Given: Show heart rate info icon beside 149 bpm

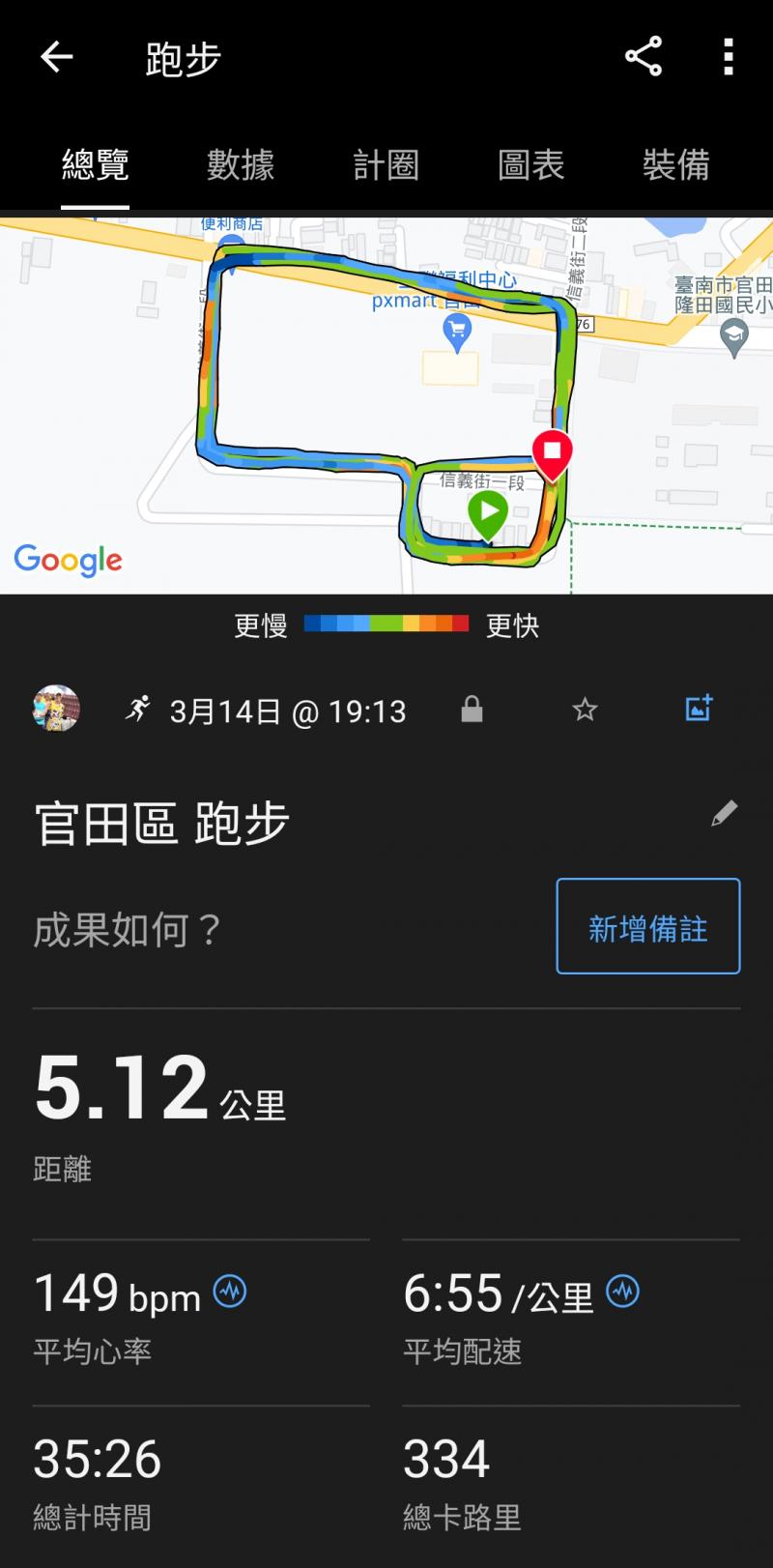Looking at the screenshot, I should (230, 1291).
